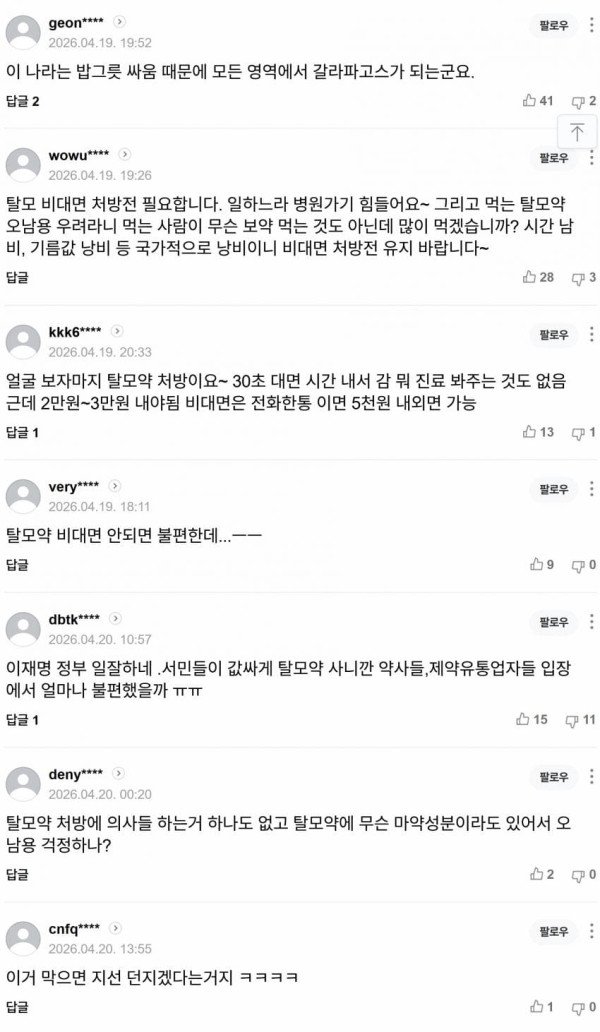Open the reply under kkk6****'s comment

[22, 433]
